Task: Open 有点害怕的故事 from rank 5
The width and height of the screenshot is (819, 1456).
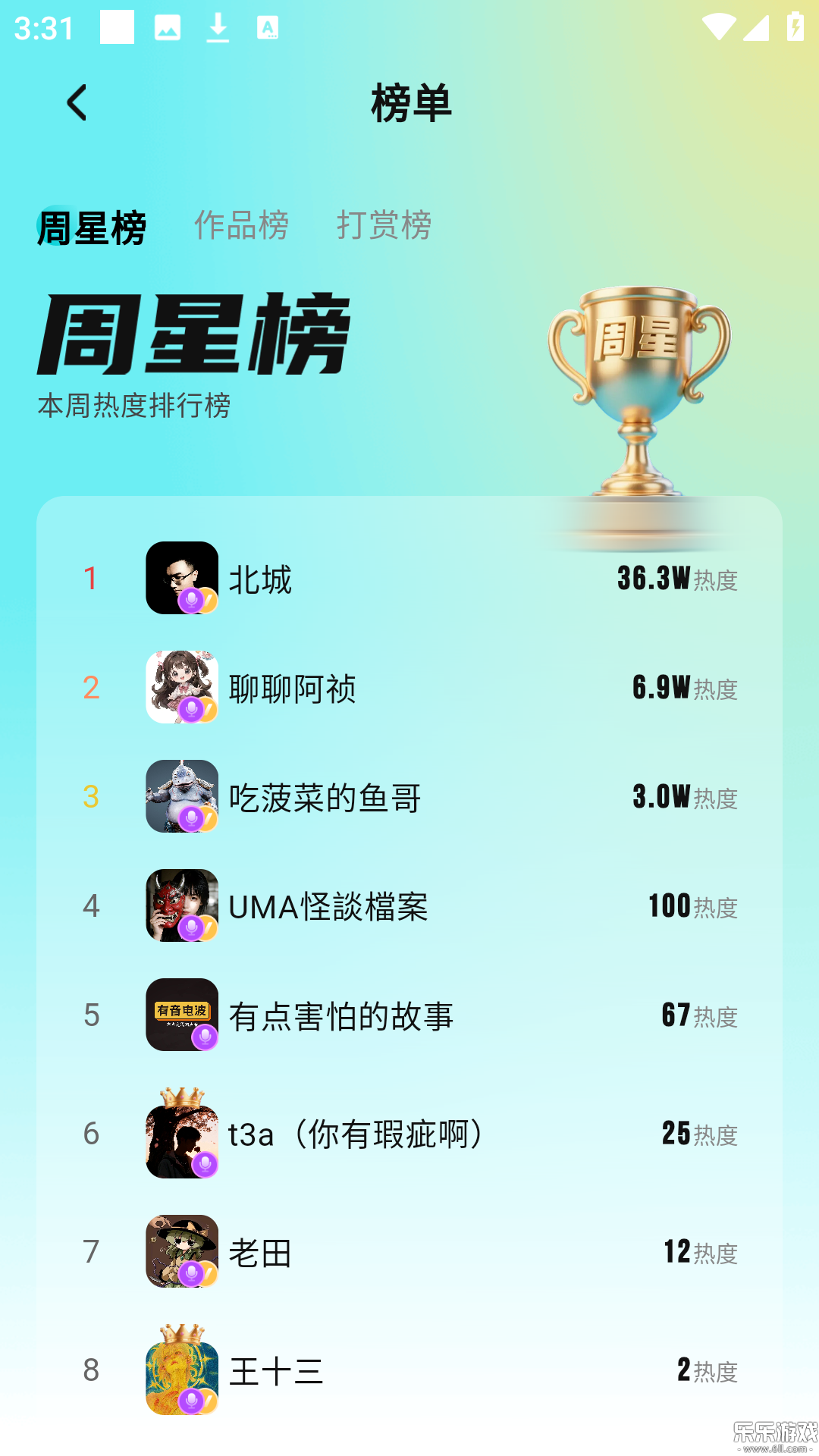Action: pos(341,1015)
